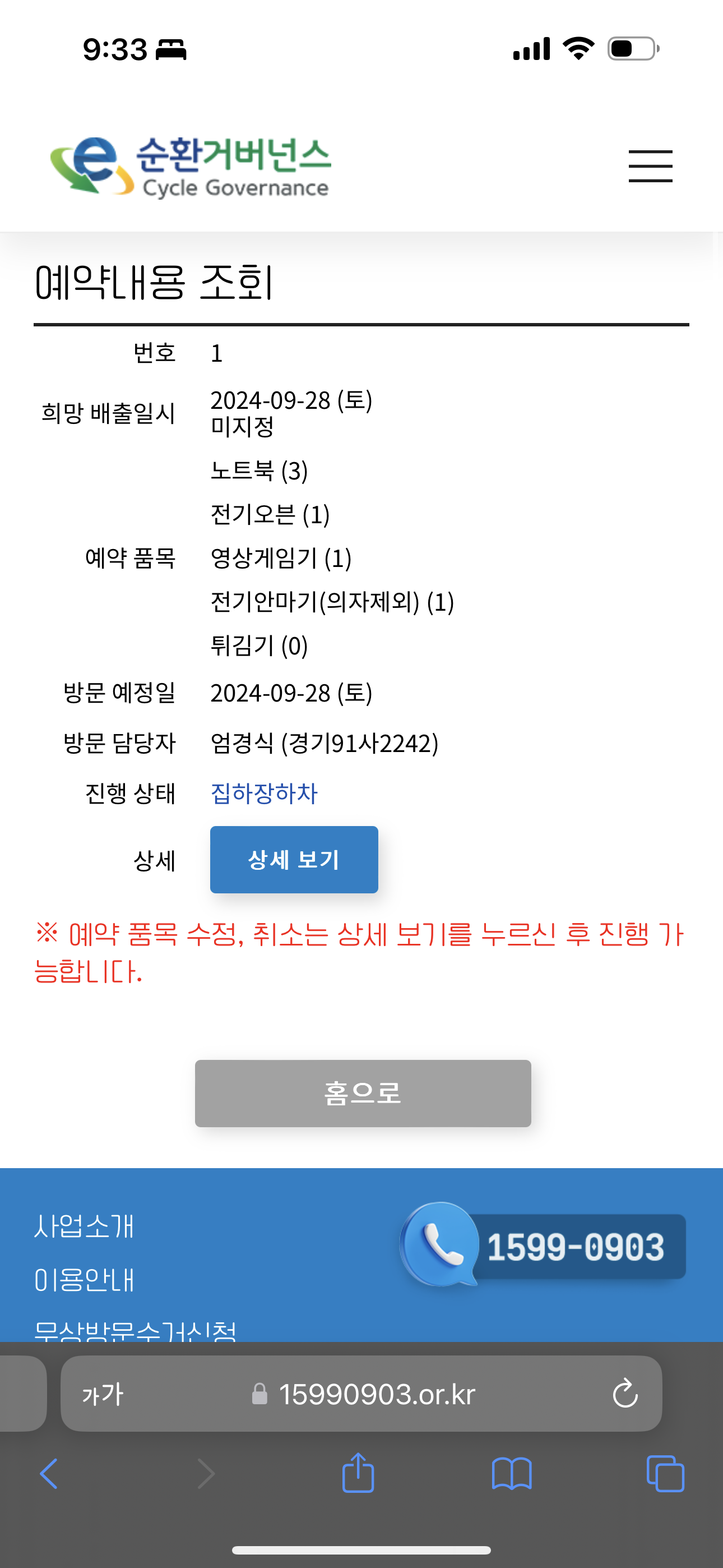Image resolution: width=723 pixels, height=1568 pixels.
Task: Open the hamburger menu
Action: 650,165
